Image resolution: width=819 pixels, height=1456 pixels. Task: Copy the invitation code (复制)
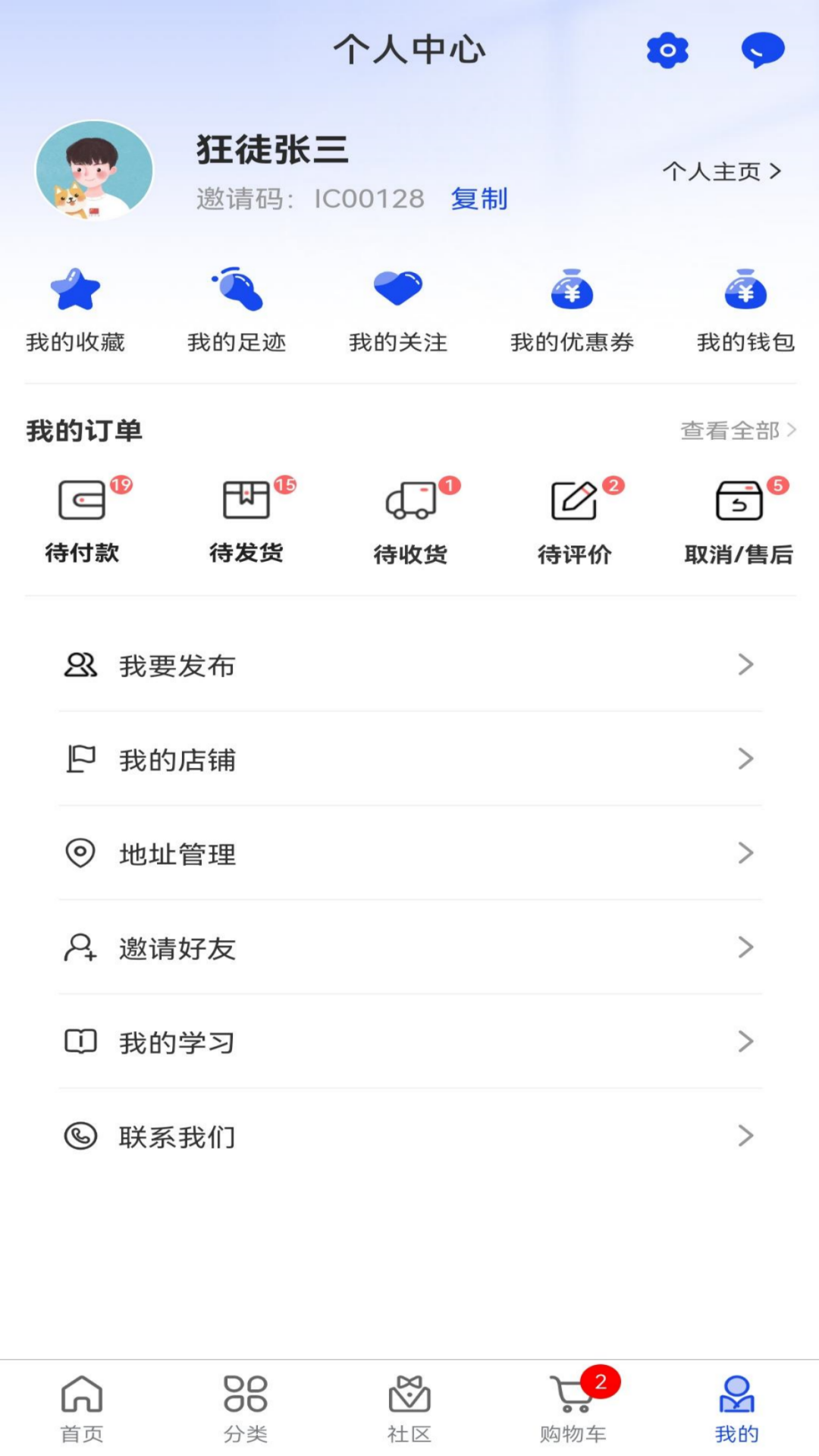point(479,199)
